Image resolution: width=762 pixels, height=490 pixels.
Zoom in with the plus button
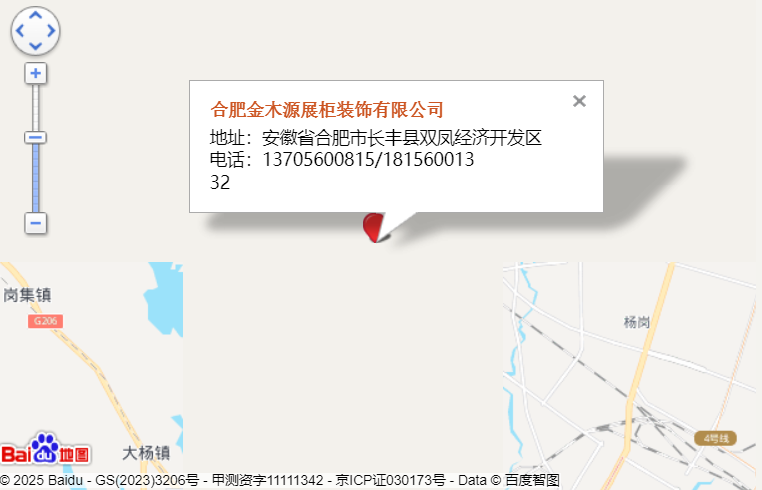click(36, 74)
